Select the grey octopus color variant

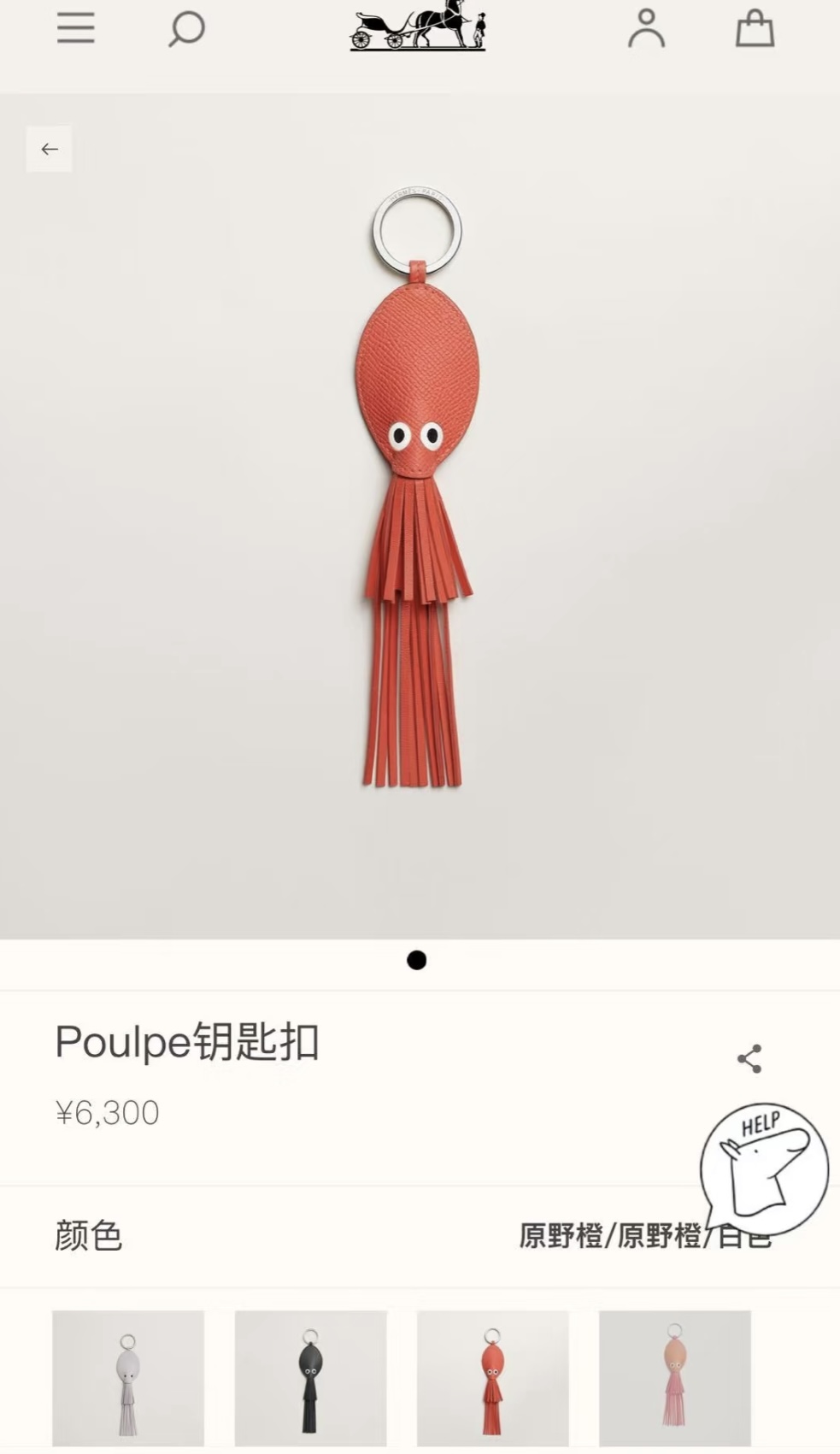pyautogui.click(x=128, y=1378)
